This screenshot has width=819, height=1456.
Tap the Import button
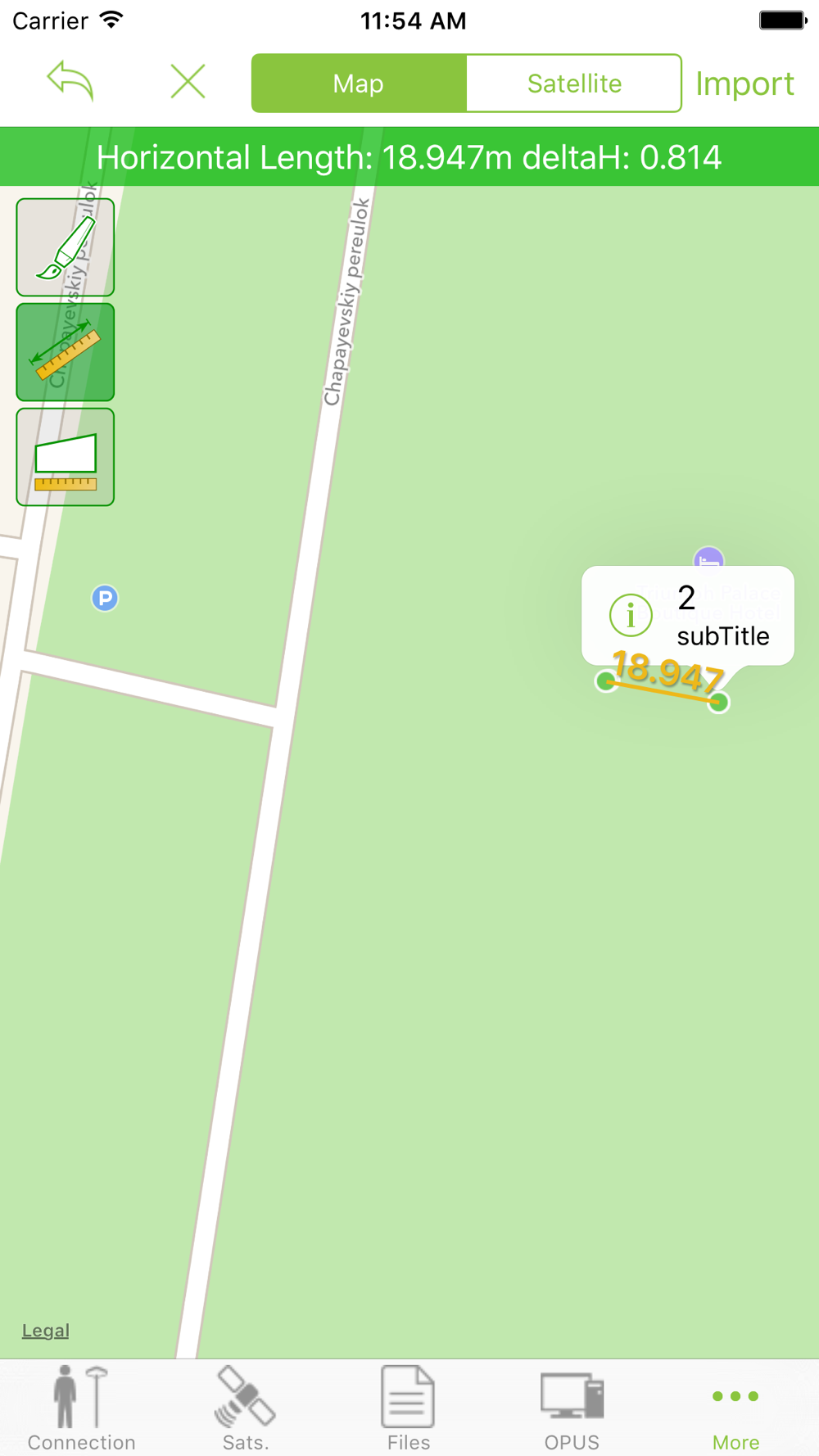744,84
